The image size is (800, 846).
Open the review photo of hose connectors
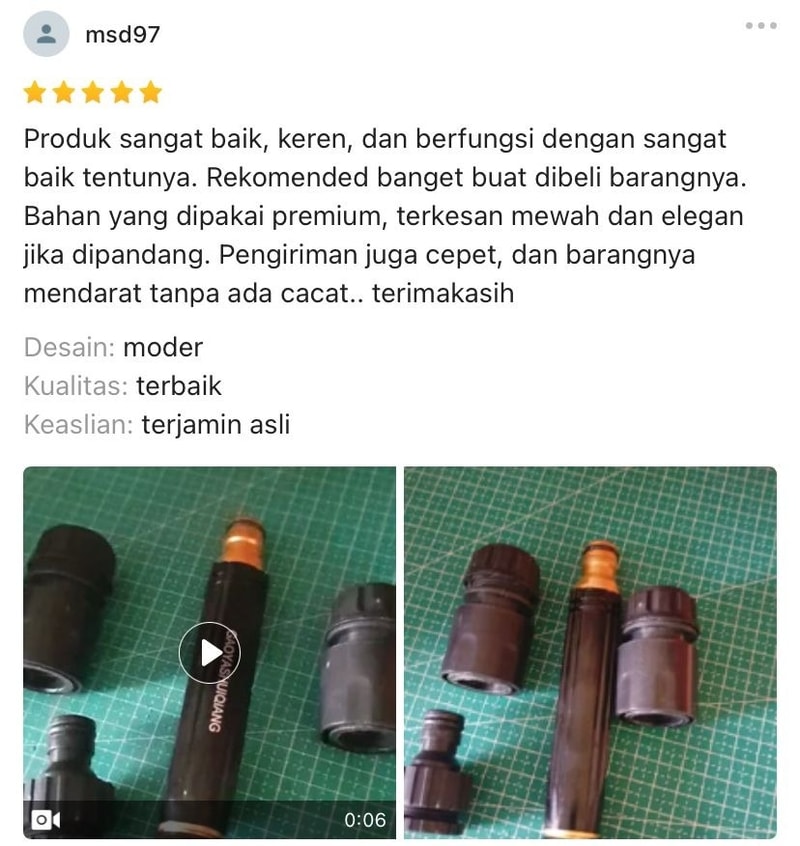pyautogui.click(x=590, y=652)
